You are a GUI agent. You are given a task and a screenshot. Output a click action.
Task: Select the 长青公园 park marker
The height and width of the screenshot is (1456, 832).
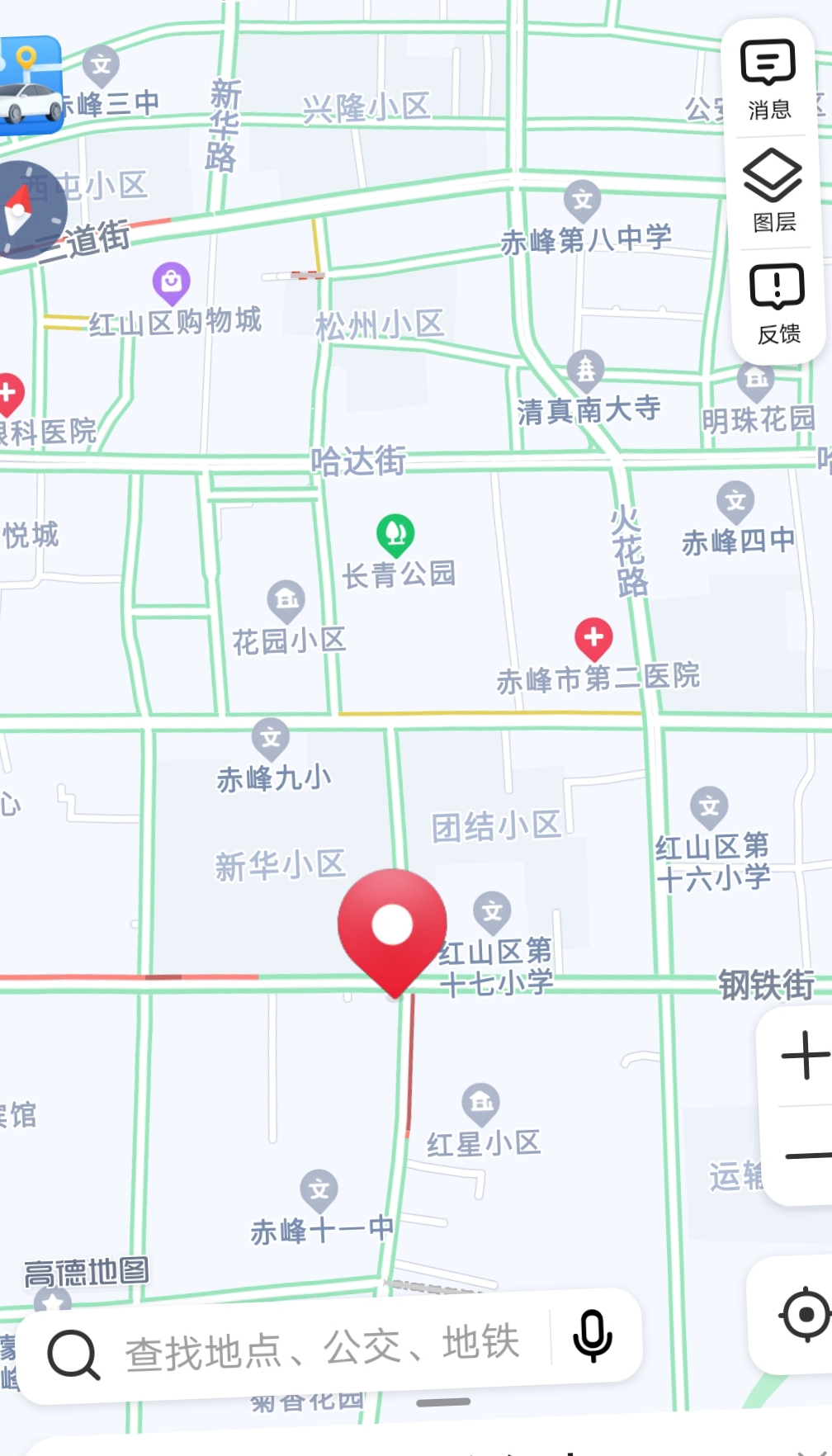[395, 534]
